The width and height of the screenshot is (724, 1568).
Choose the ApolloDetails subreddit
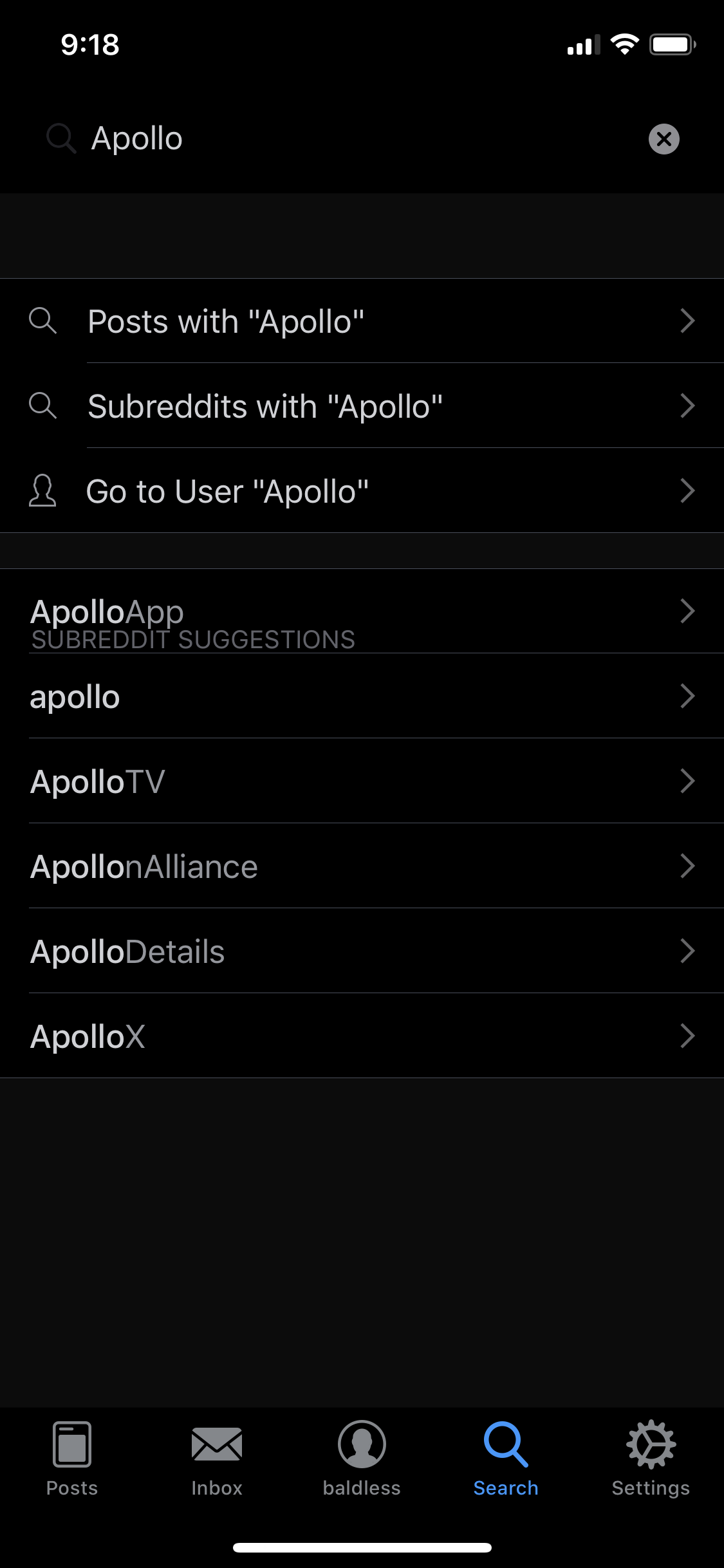point(362,951)
